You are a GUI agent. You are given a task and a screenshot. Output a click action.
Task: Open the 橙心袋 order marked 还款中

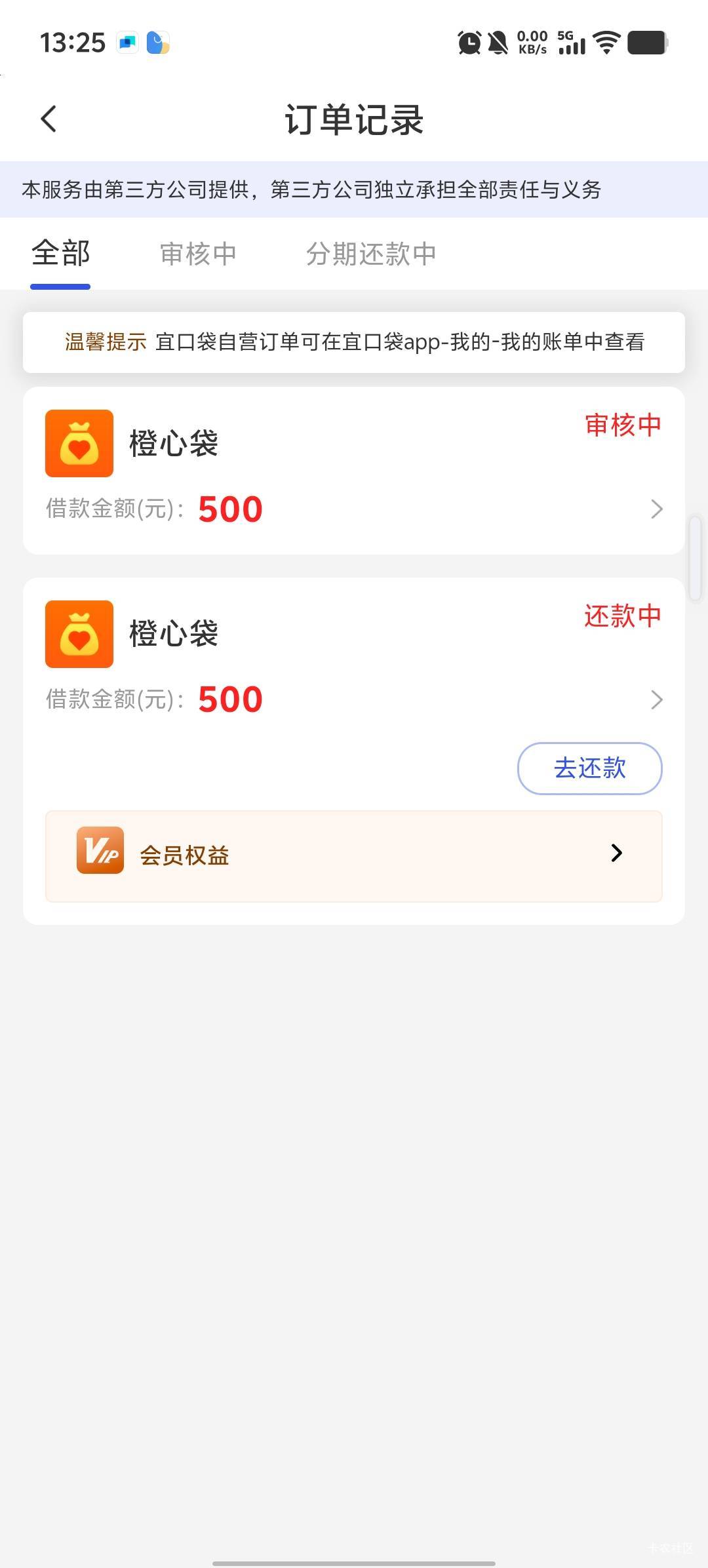tap(354, 662)
